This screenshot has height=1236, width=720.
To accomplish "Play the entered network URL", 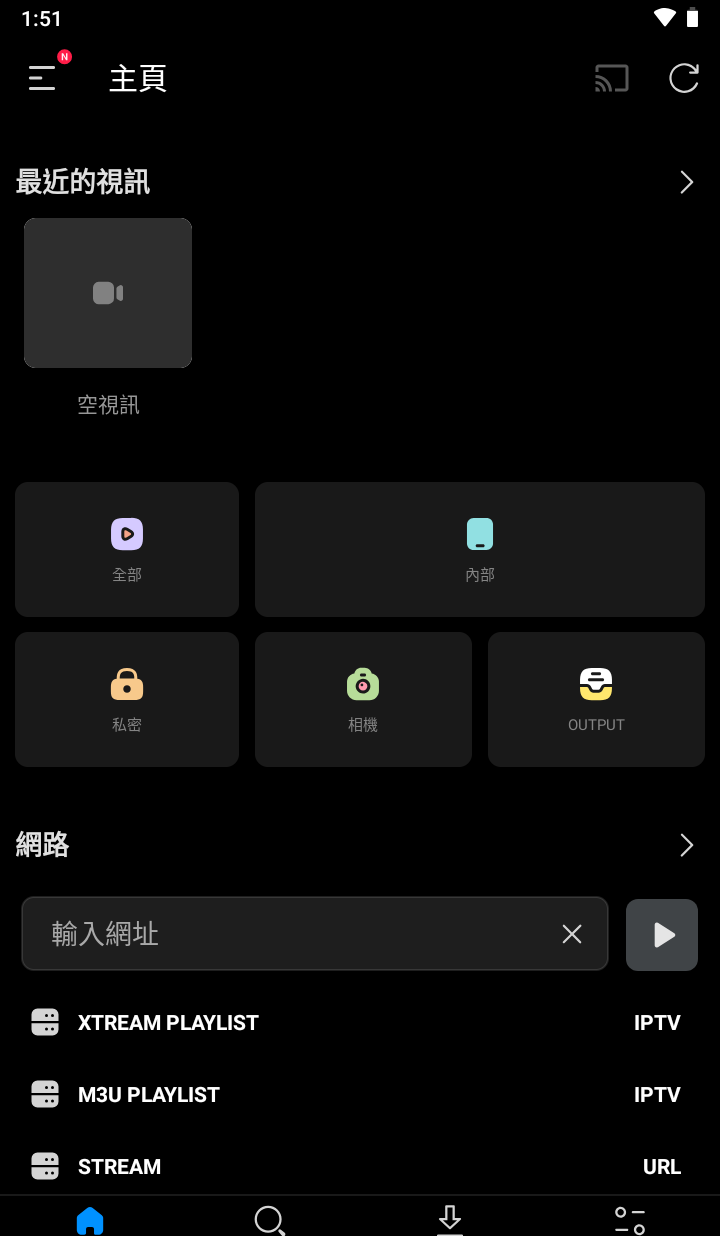I will [x=661, y=934].
